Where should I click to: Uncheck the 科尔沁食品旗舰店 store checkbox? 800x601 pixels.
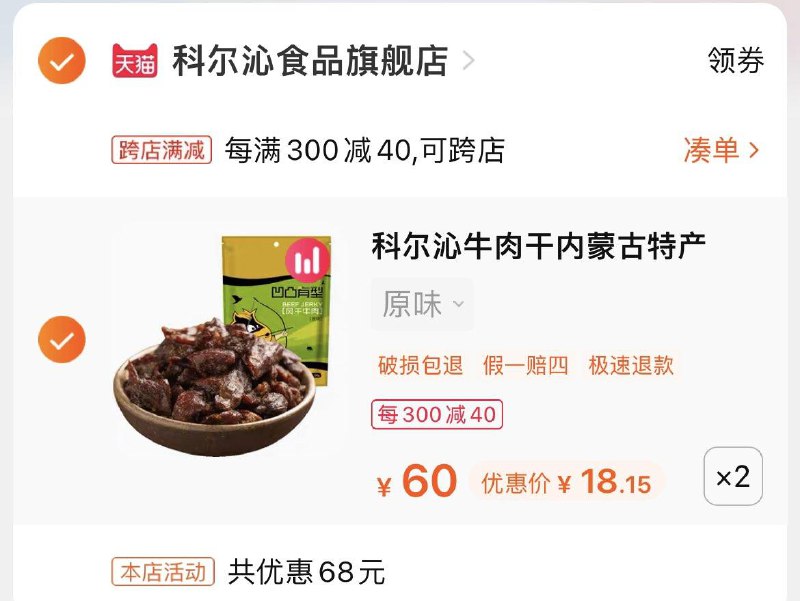61,61
